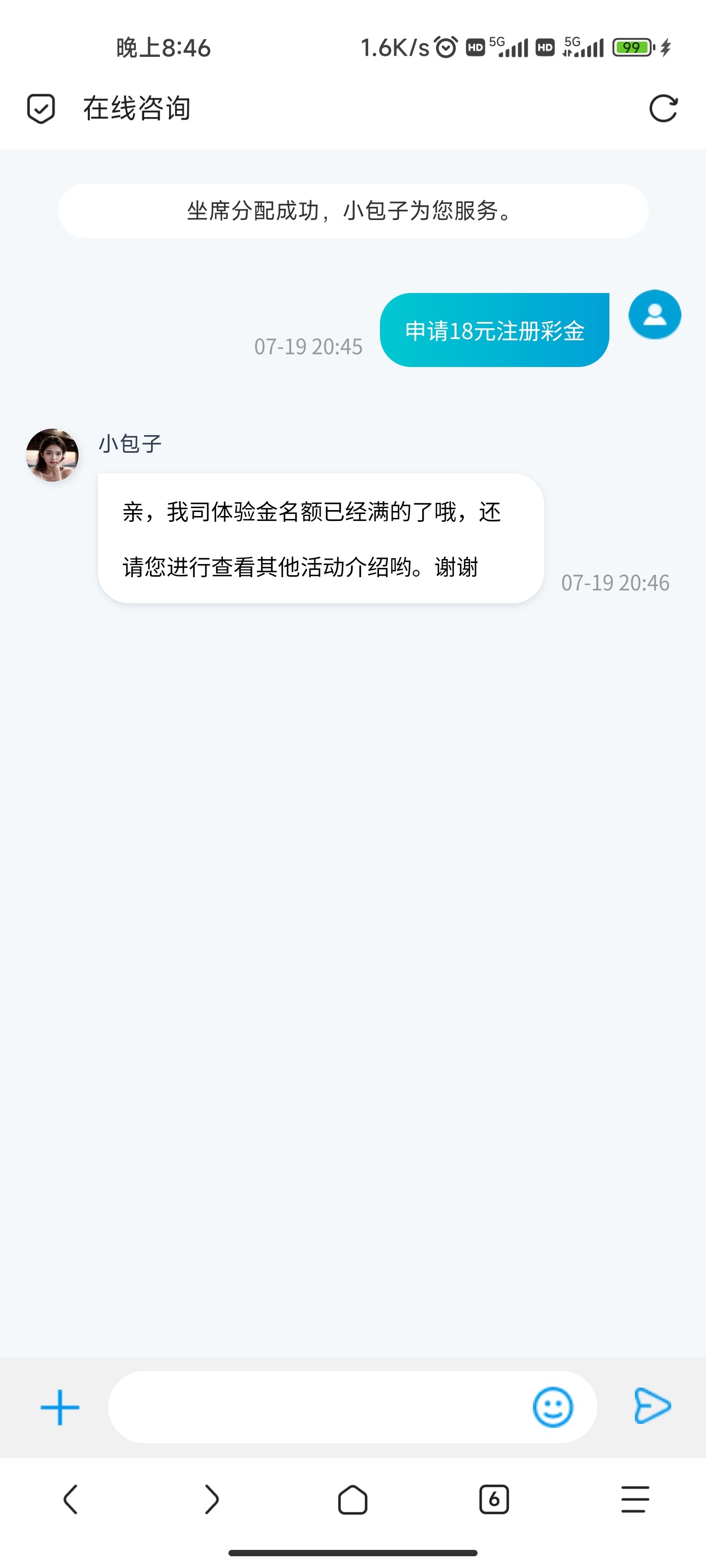Tap the shield icon beside 在线咨询
706x1568 pixels.
tap(41, 109)
